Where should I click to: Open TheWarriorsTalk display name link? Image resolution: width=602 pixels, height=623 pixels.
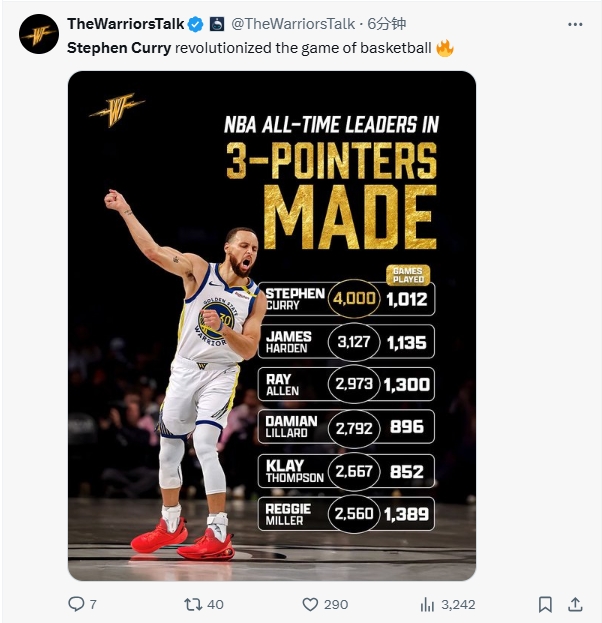(125, 24)
